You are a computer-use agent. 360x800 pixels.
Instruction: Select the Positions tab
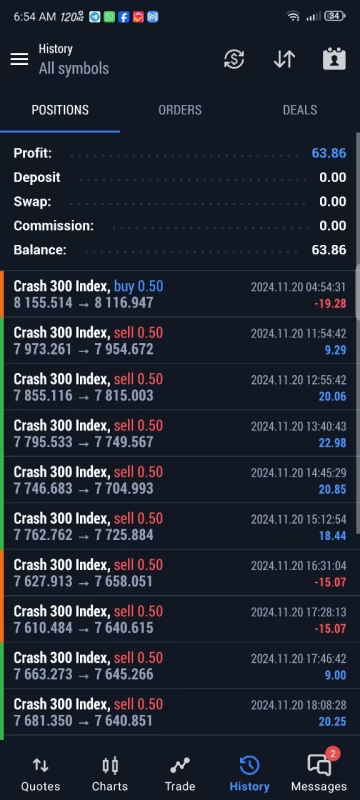(60, 110)
